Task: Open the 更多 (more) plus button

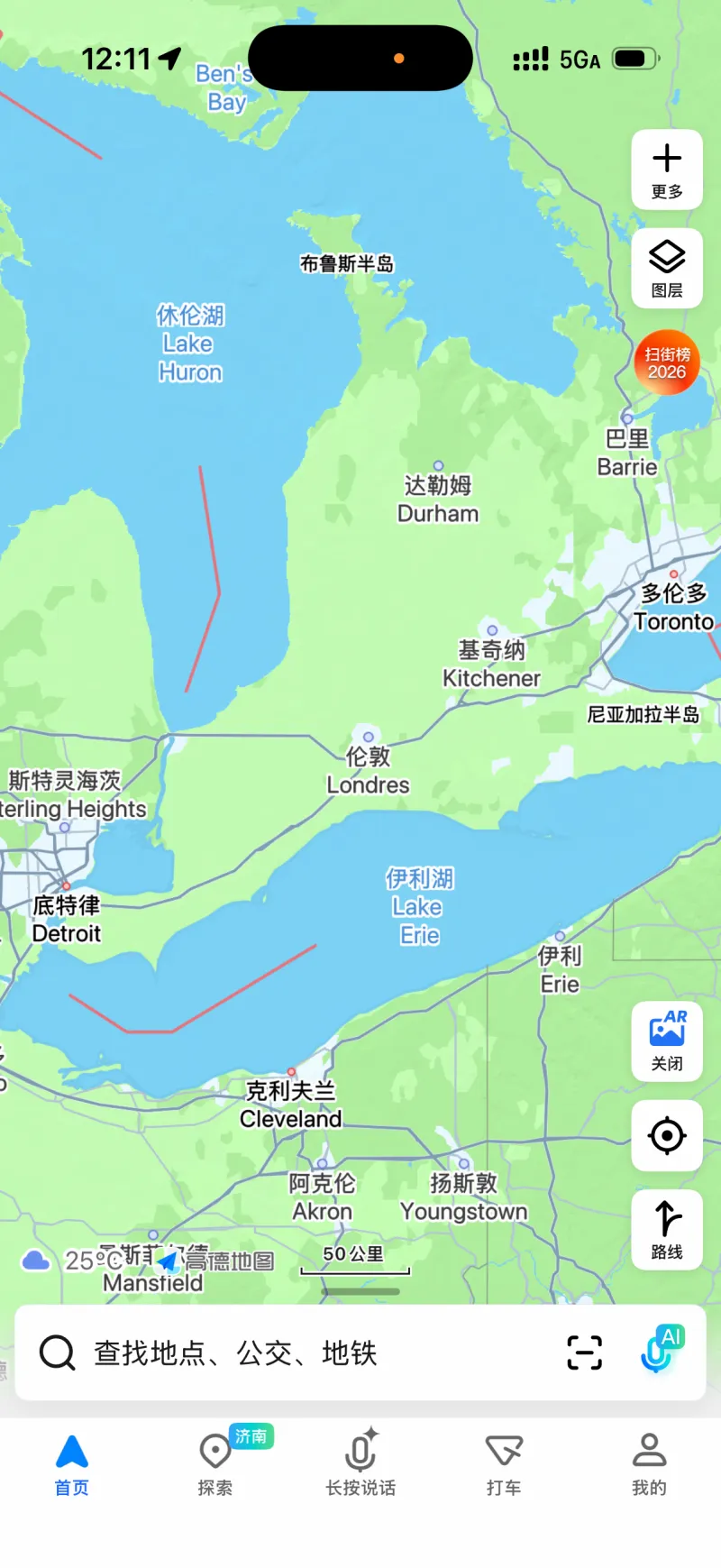Action: point(666,170)
